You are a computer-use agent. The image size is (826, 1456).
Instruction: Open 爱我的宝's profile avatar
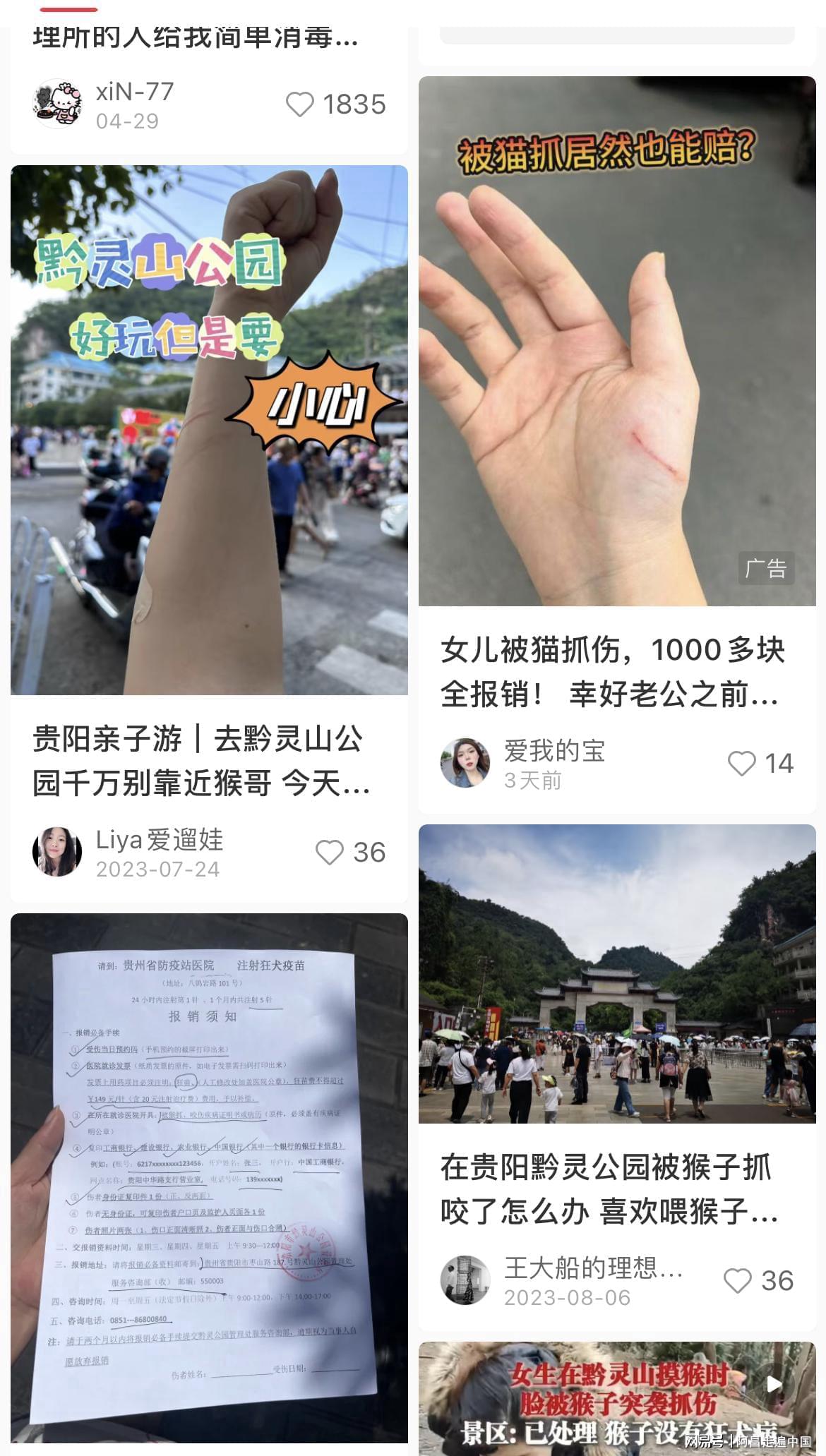[x=465, y=763]
